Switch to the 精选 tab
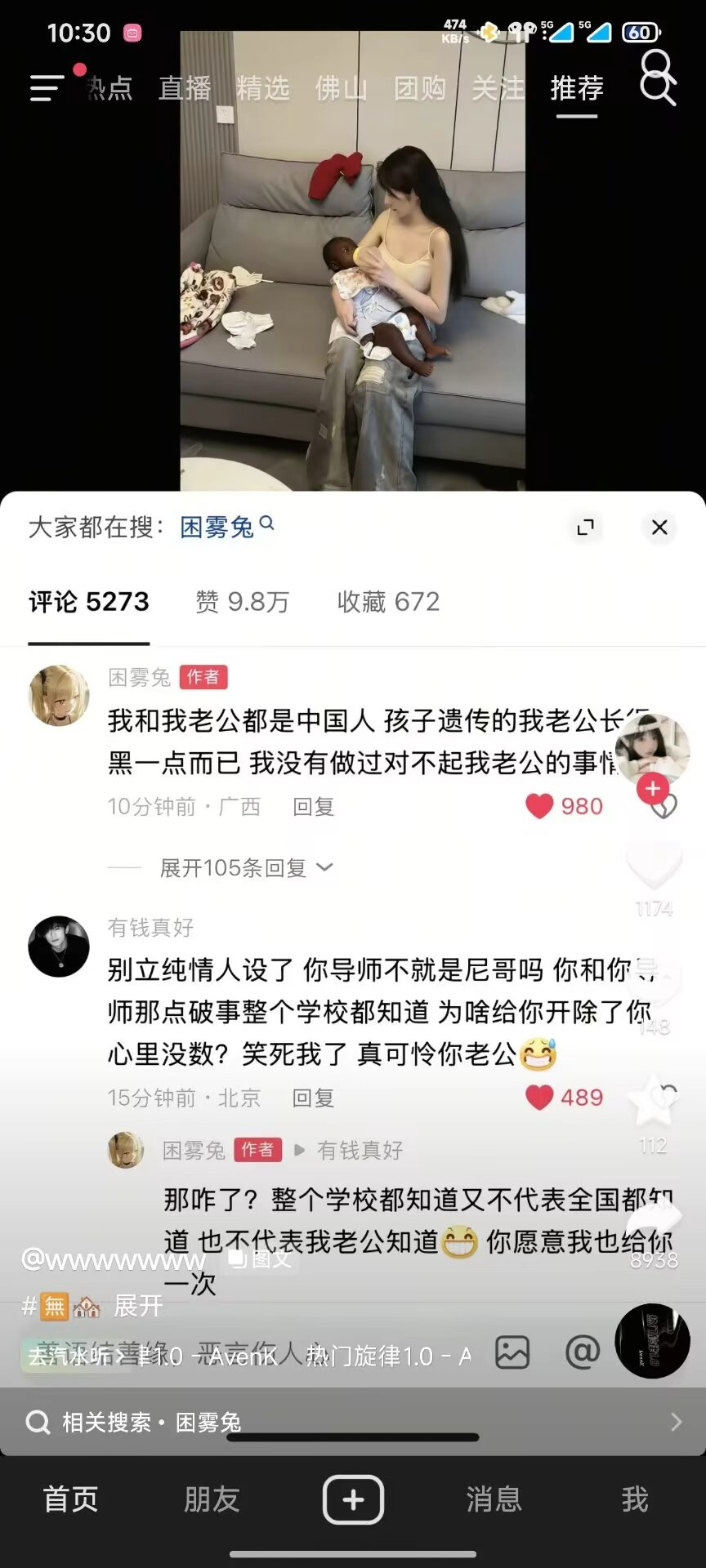Viewport: 706px width, 1568px height. 263,88
